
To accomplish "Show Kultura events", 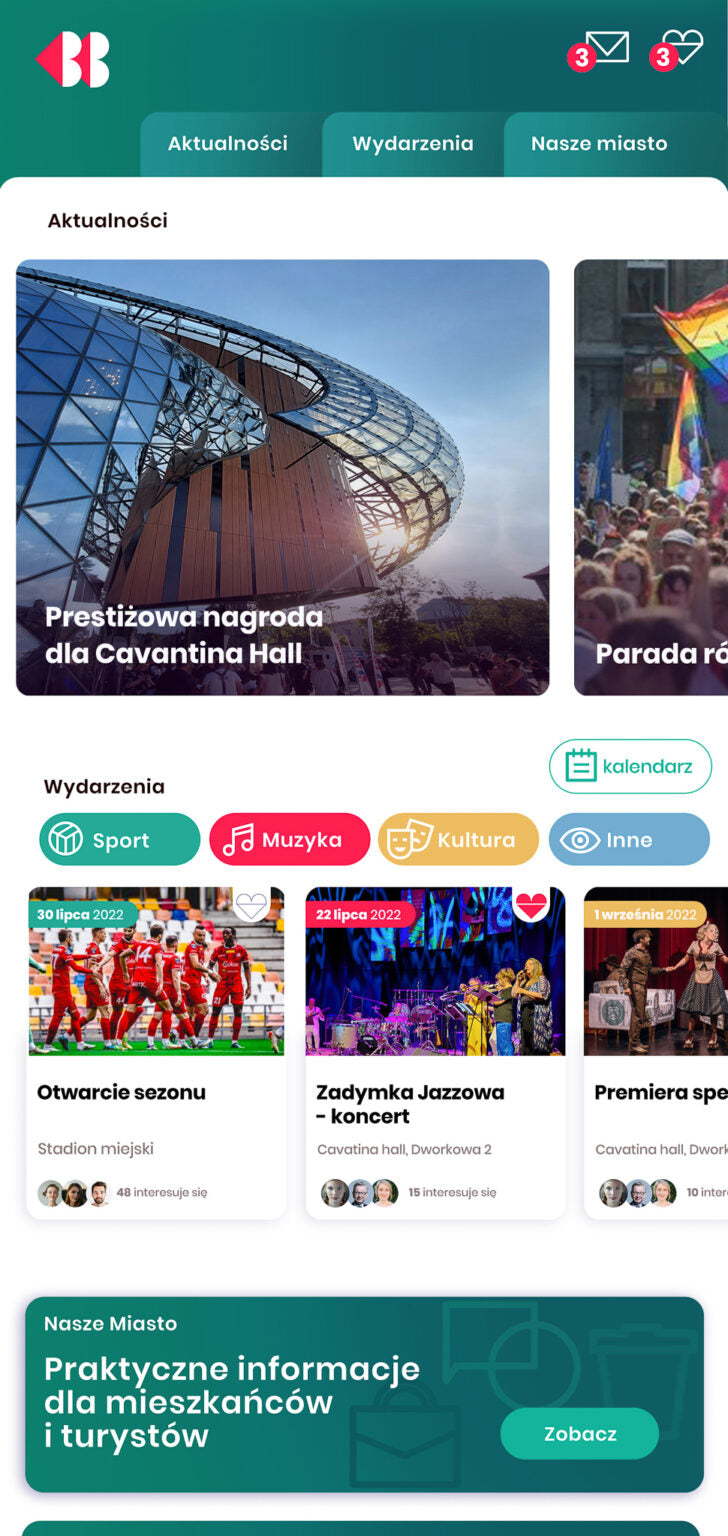I will [459, 840].
